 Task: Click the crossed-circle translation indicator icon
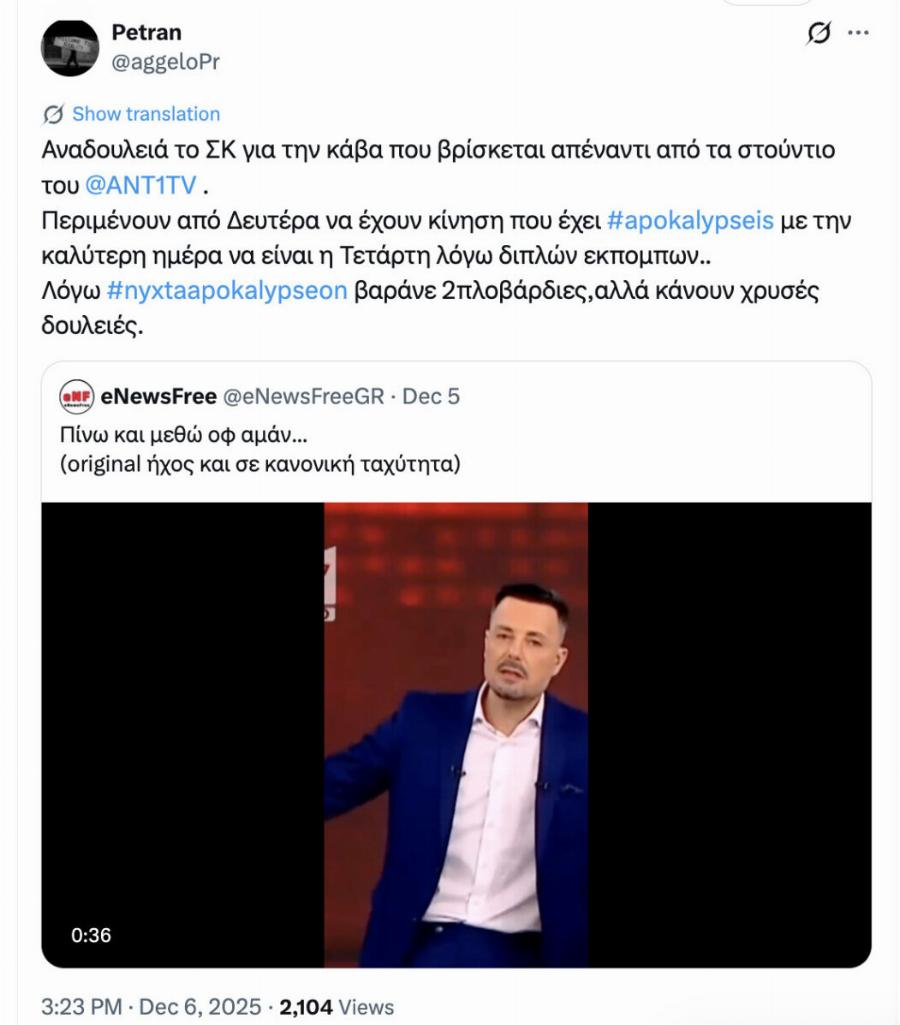pyautogui.click(x=817, y=33)
